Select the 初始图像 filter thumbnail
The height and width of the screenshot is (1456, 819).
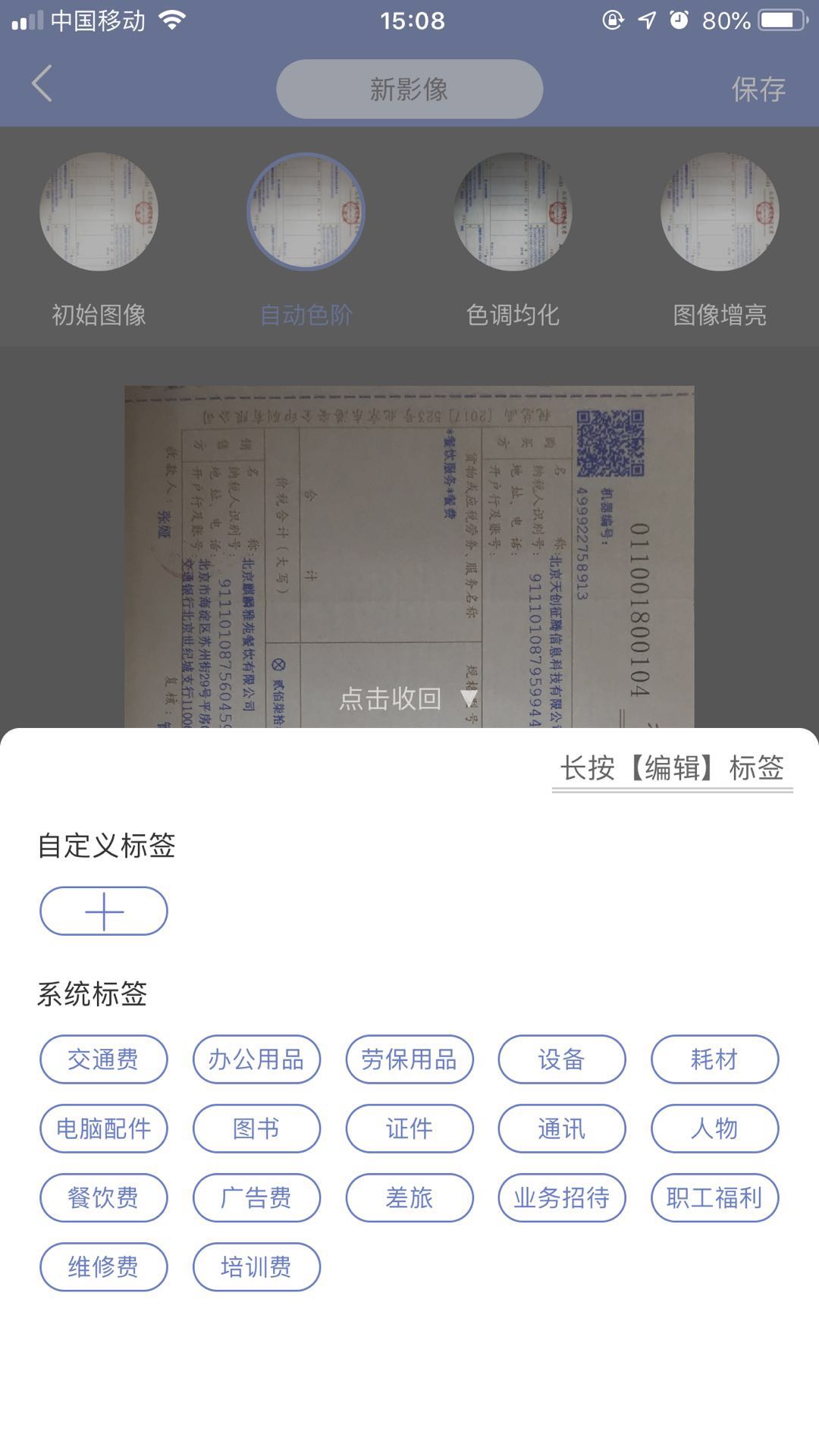[99, 212]
